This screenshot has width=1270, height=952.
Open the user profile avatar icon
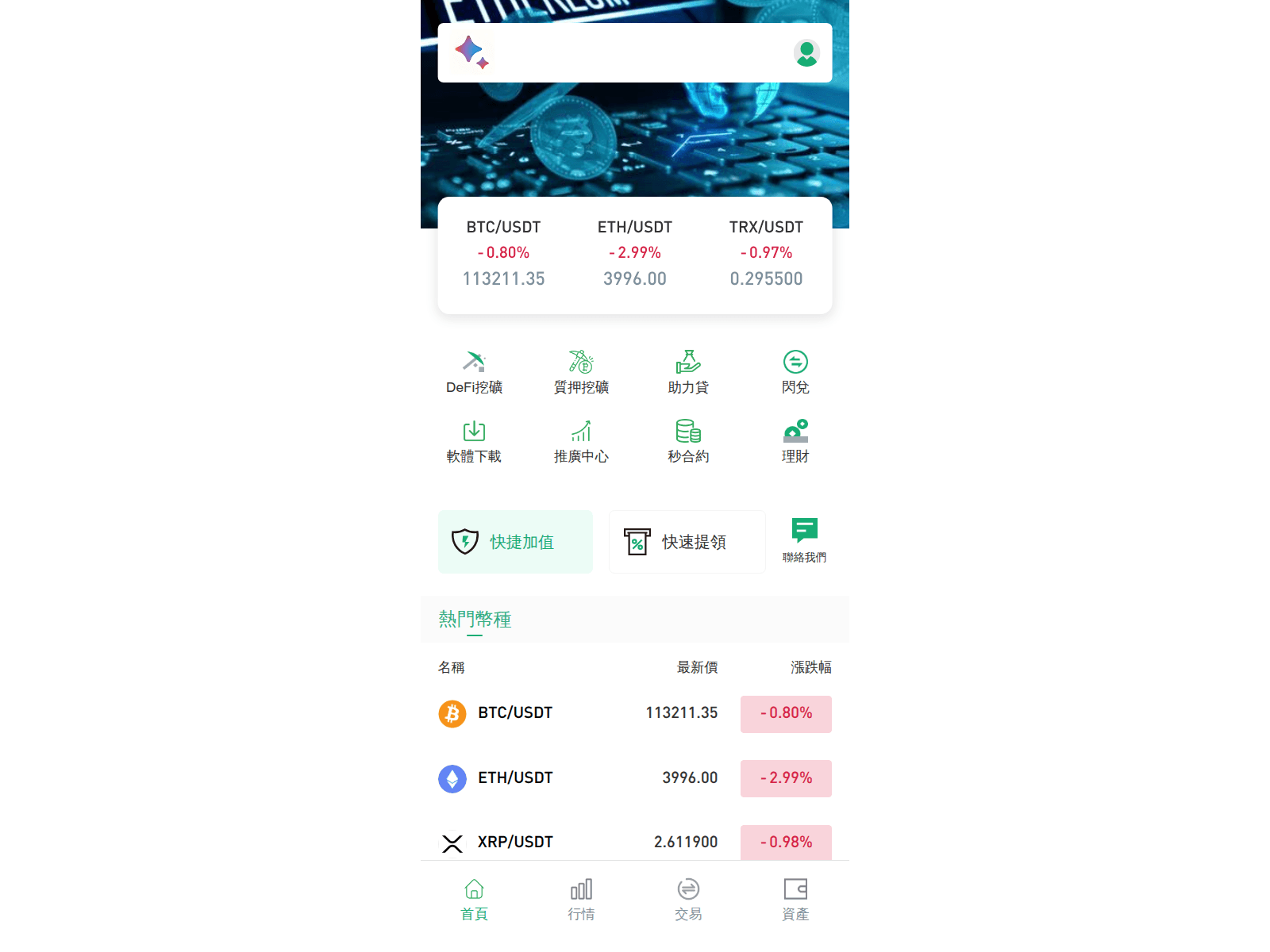pos(806,53)
